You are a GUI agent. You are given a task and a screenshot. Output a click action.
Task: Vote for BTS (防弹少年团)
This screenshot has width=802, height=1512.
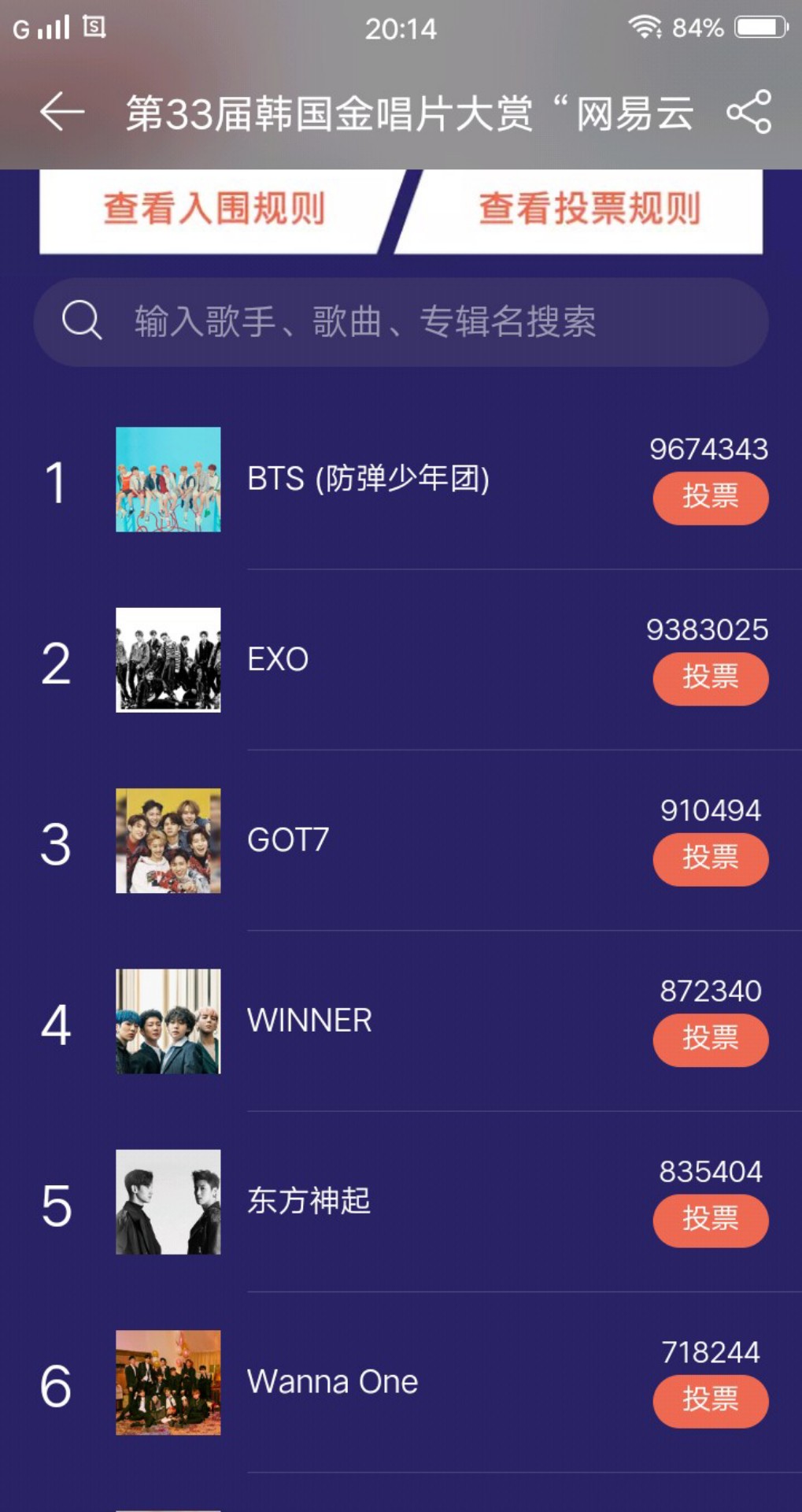pos(710,498)
